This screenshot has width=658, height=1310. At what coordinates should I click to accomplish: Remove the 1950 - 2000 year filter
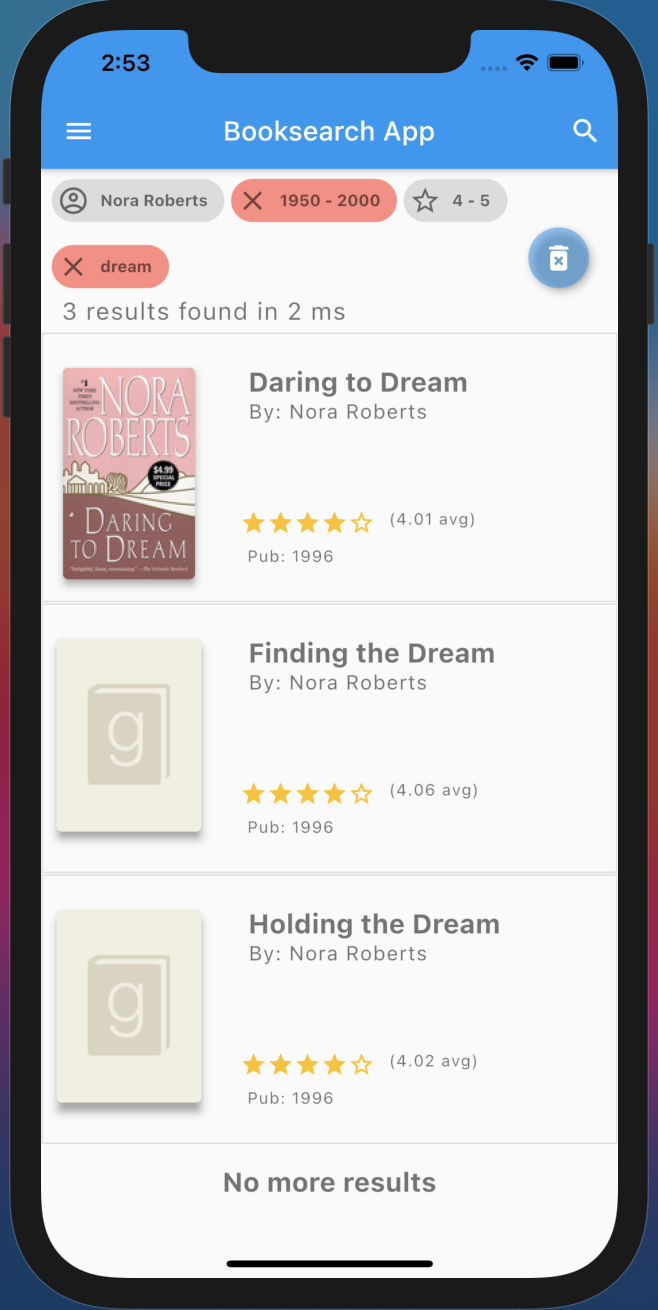[x=253, y=201]
